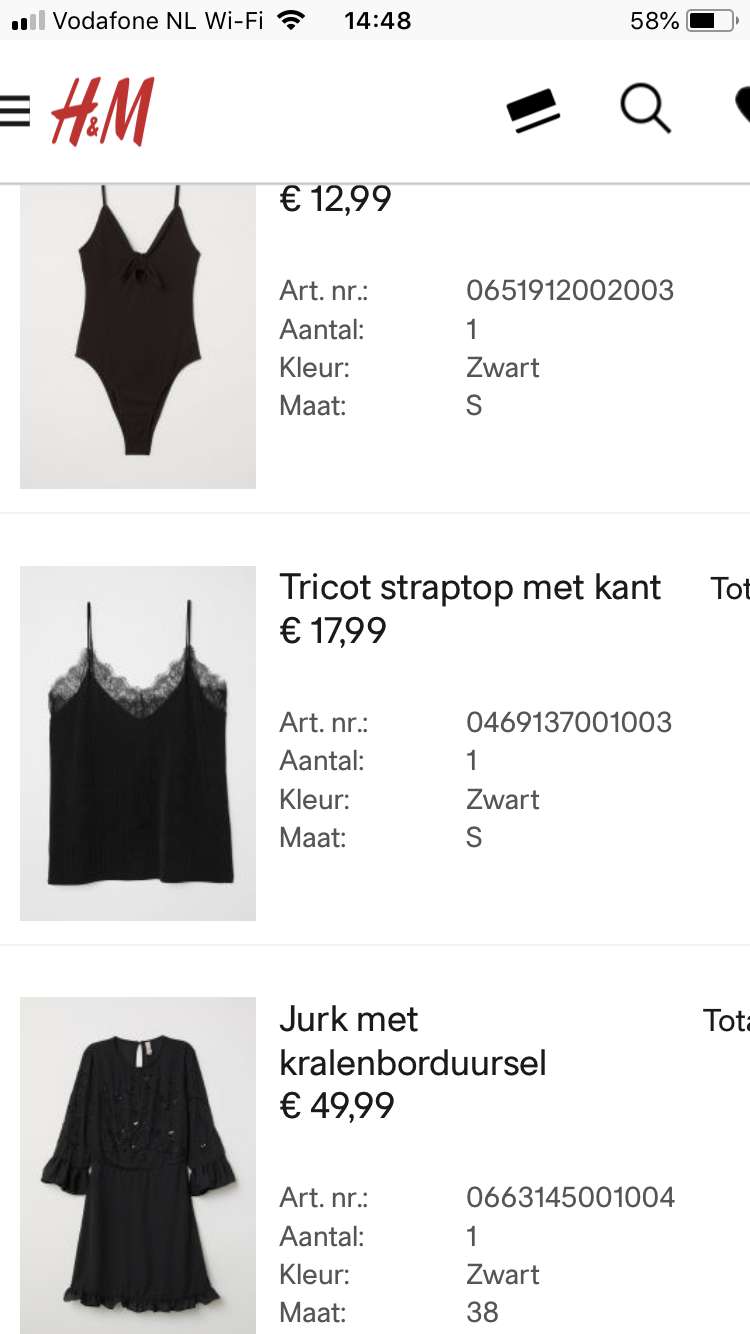Open the black bodysuit product image

click(138, 336)
